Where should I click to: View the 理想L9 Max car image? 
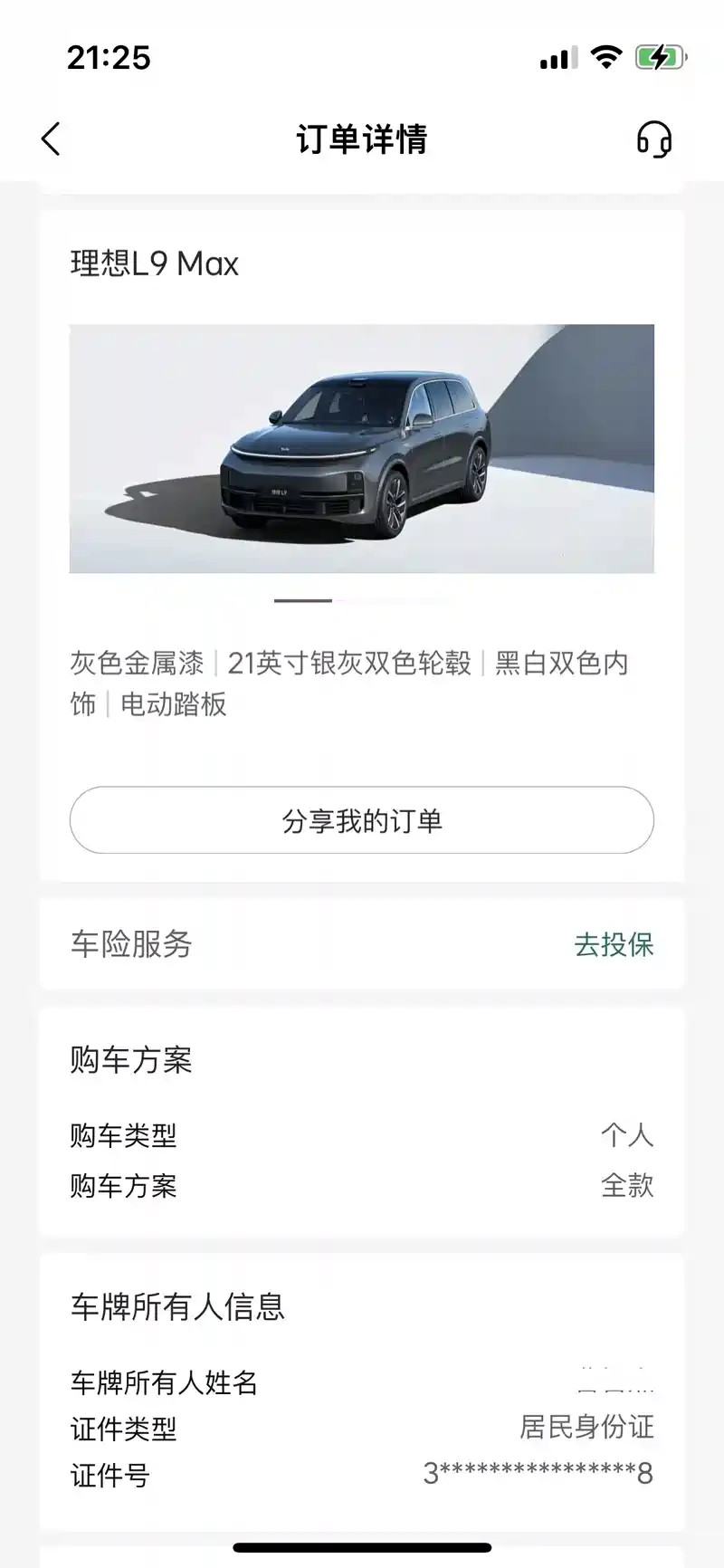362,448
